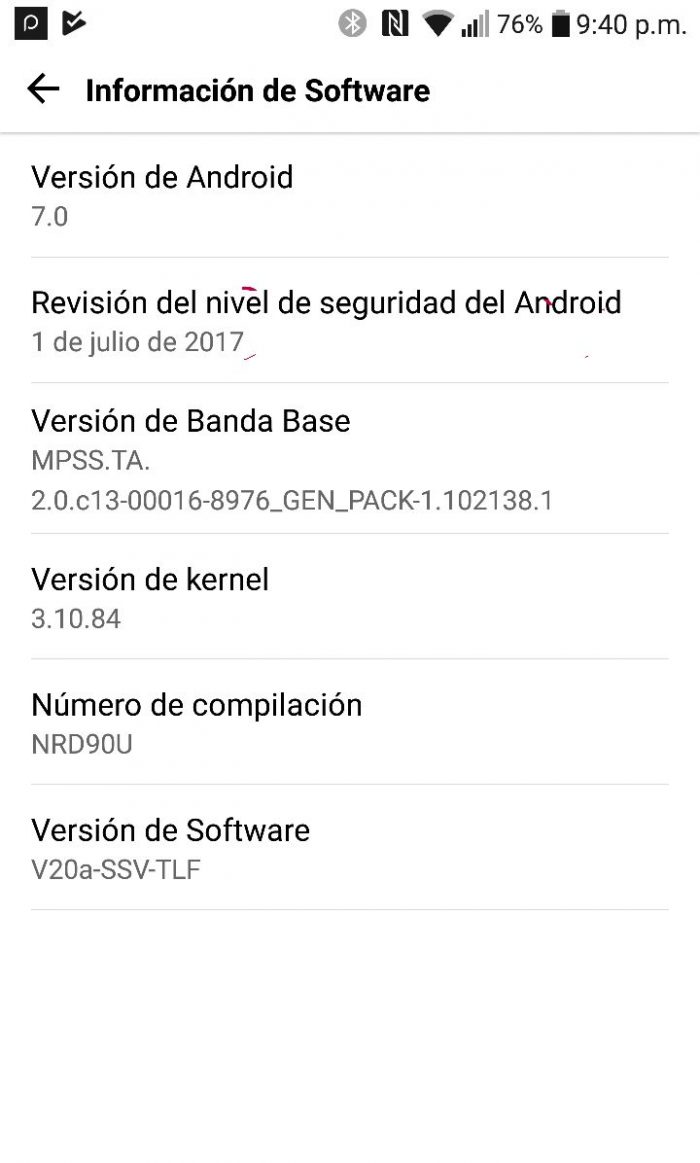
Task: Tap the Versión de Banda Base row
Action: 350,458
